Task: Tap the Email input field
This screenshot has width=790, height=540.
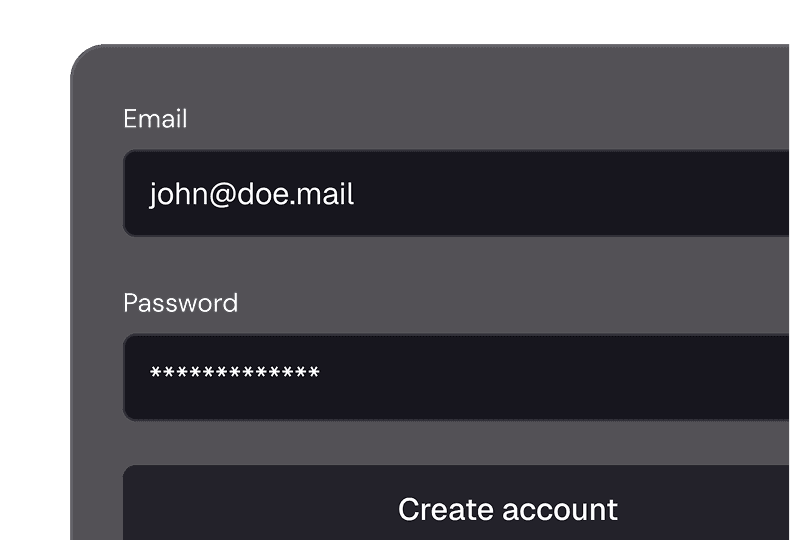Action: point(456,194)
